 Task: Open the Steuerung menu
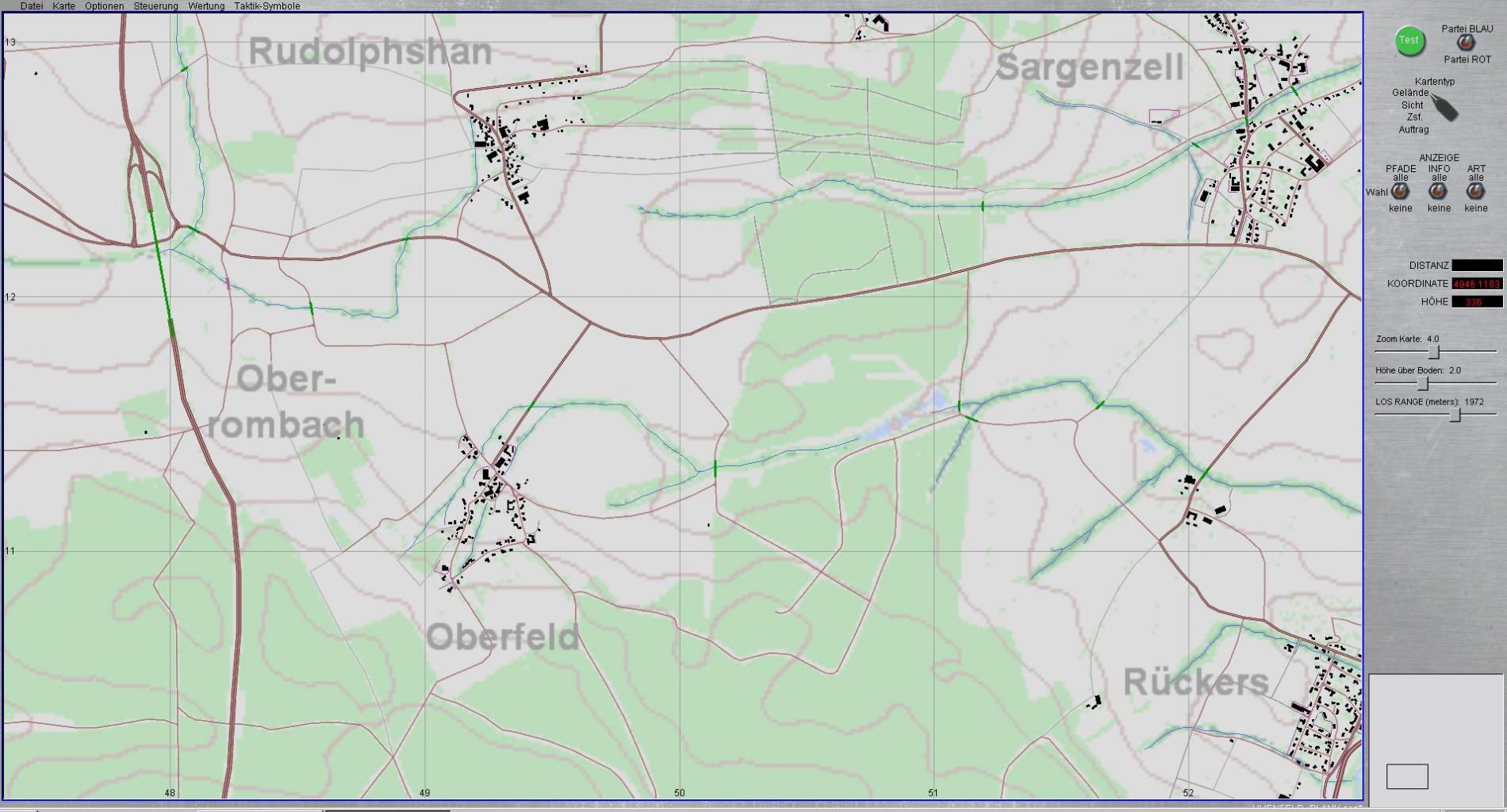point(155,6)
